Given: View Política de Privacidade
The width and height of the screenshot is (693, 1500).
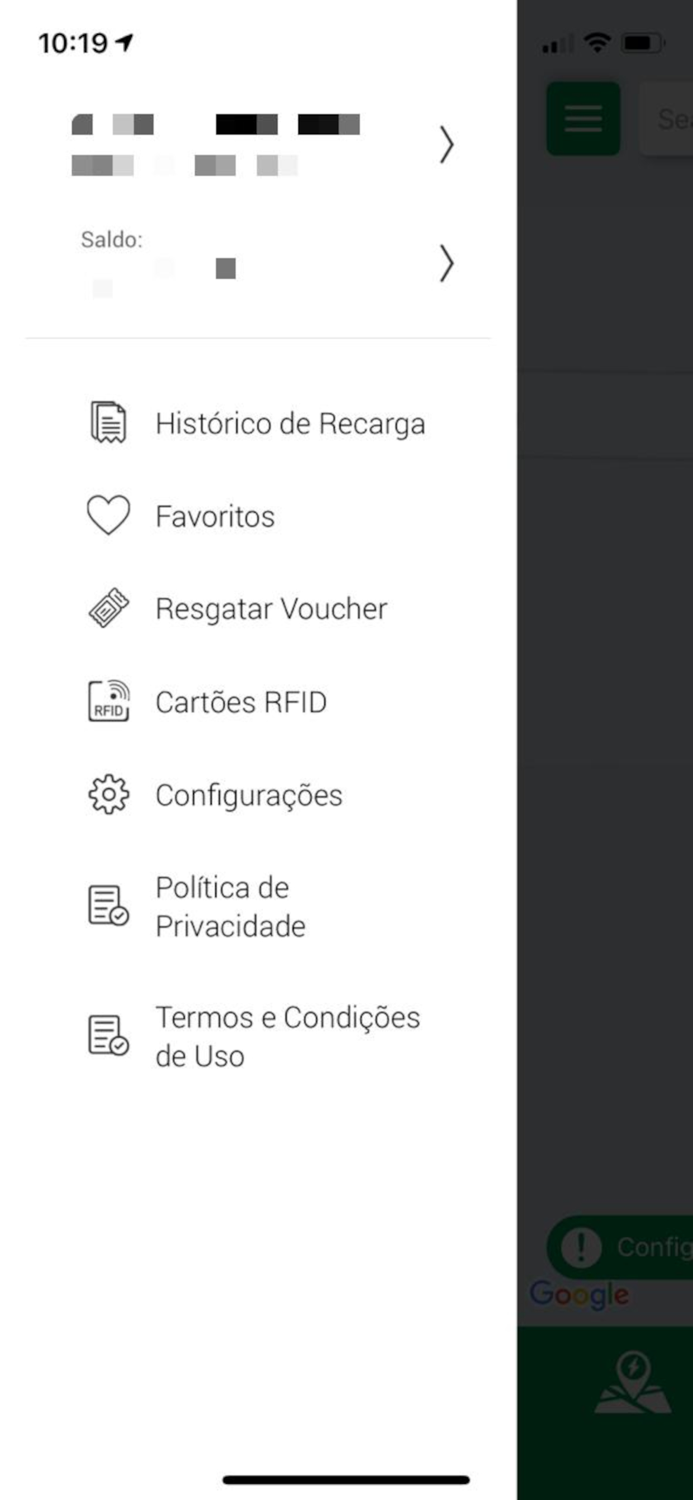Looking at the screenshot, I should [230, 906].
